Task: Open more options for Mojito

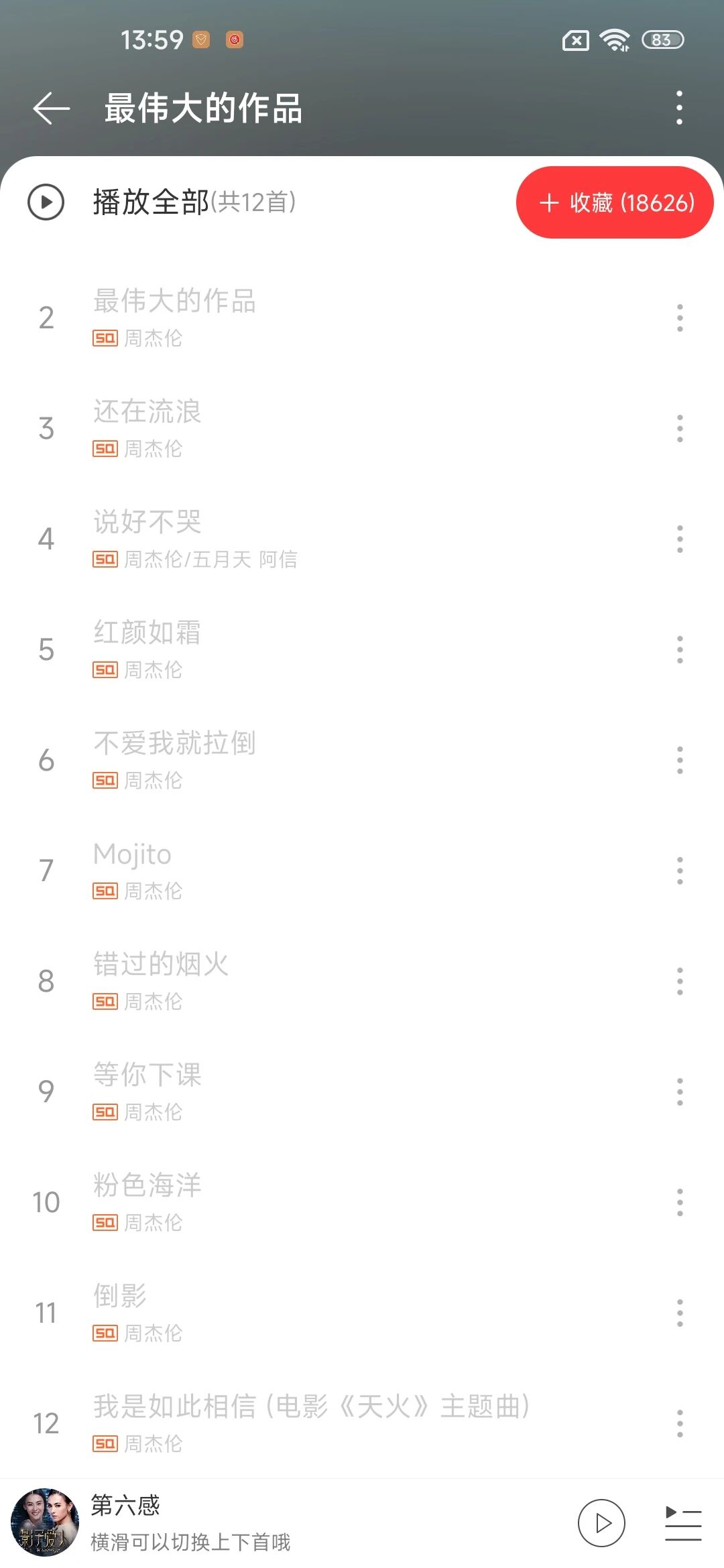Action: [x=679, y=871]
